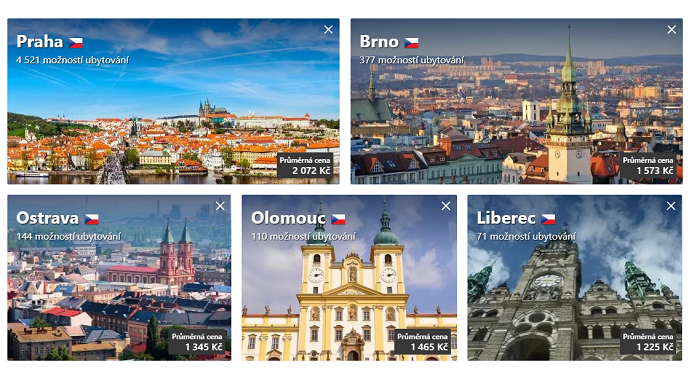Screen dimensions: 700x373
Task: Select the Olomouc destination card
Action: click(x=349, y=278)
